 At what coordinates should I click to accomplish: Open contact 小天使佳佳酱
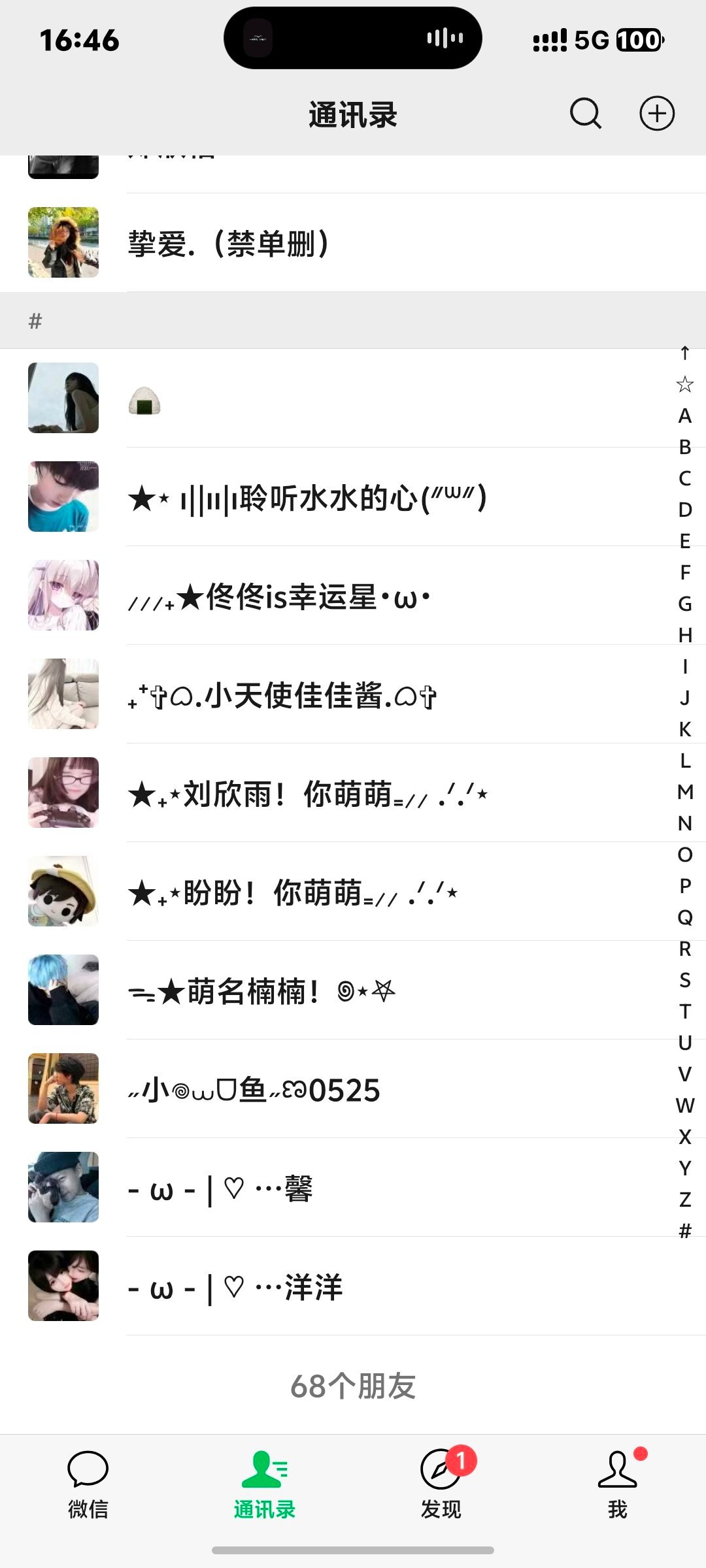353,694
